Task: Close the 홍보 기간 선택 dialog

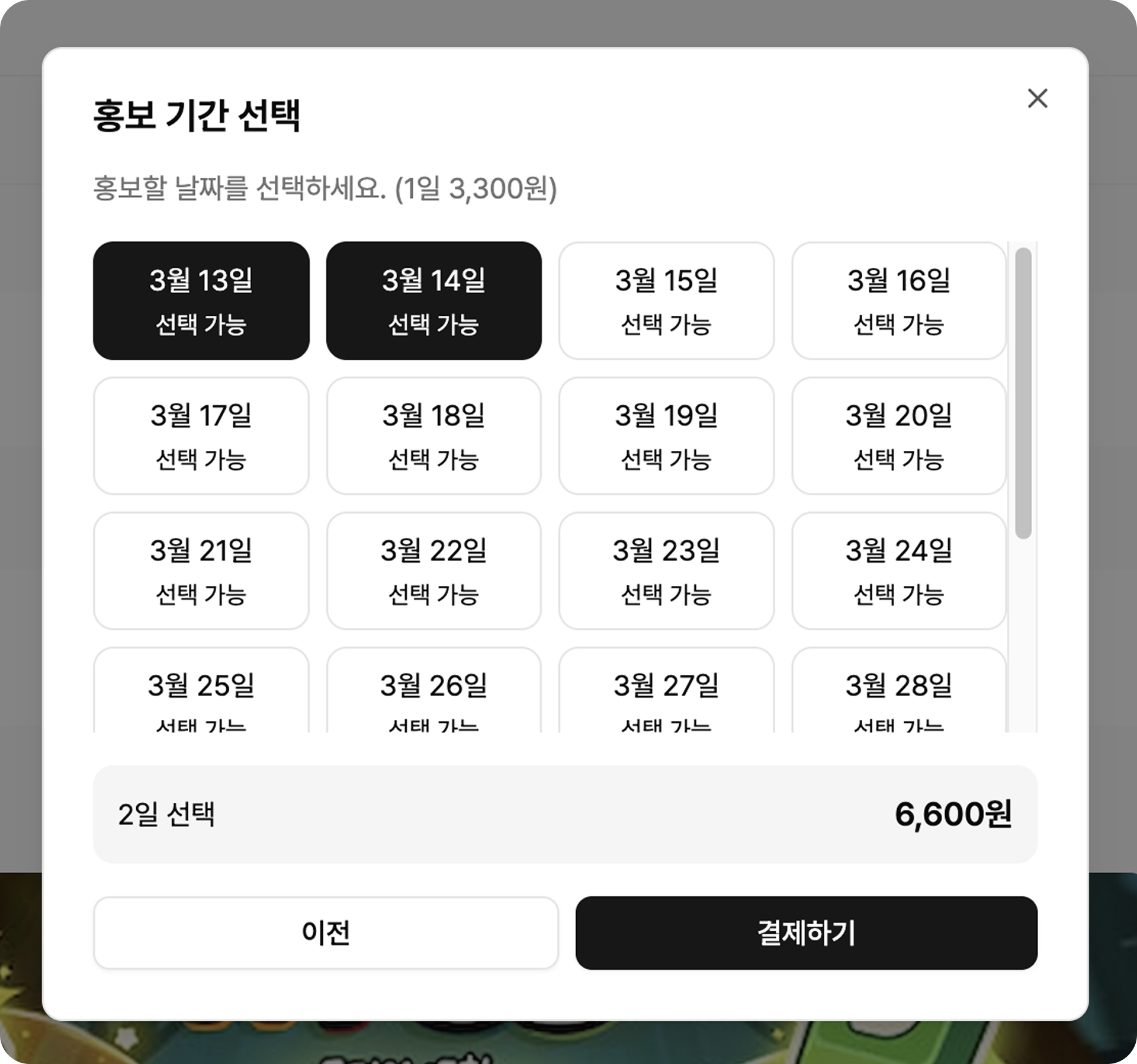Action: click(1037, 98)
